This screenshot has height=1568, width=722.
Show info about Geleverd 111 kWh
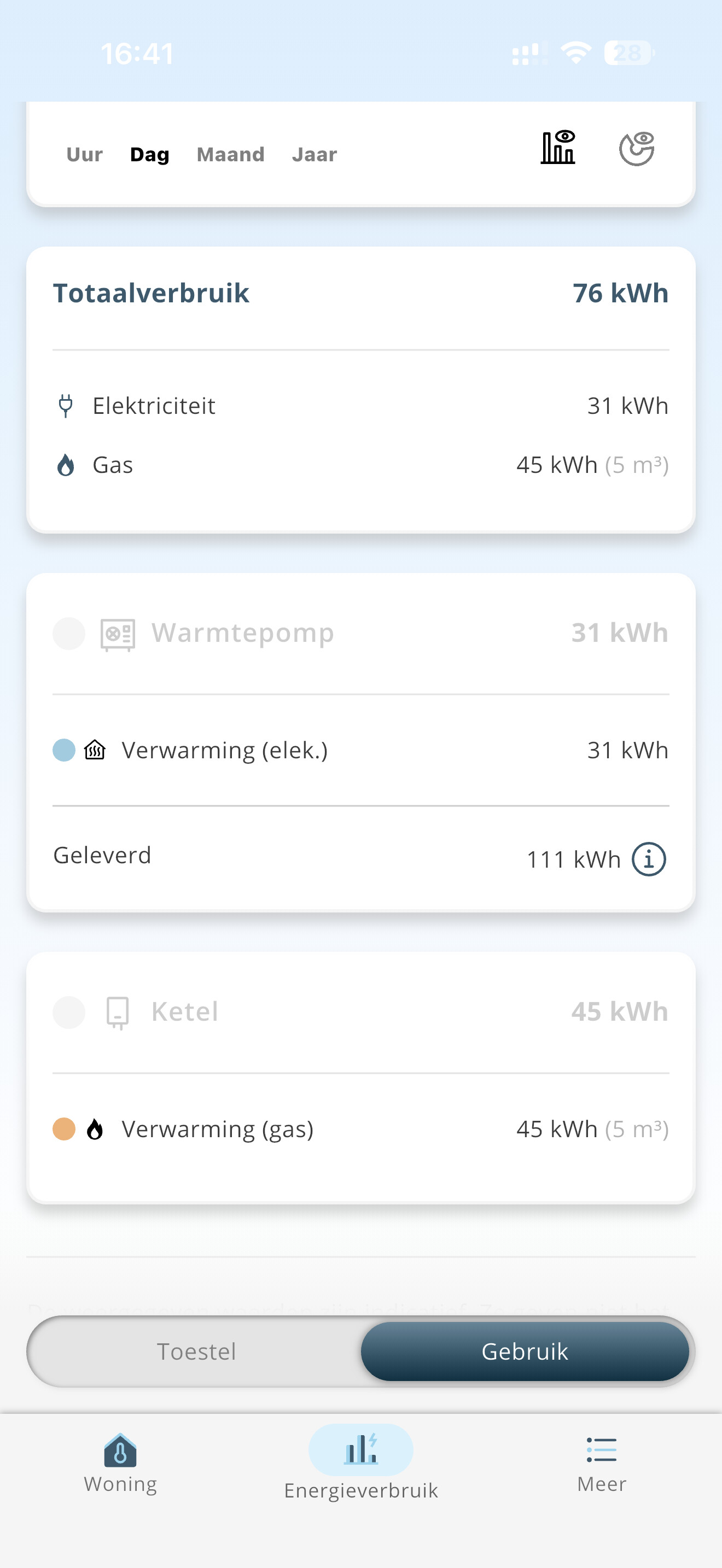point(648,859)
